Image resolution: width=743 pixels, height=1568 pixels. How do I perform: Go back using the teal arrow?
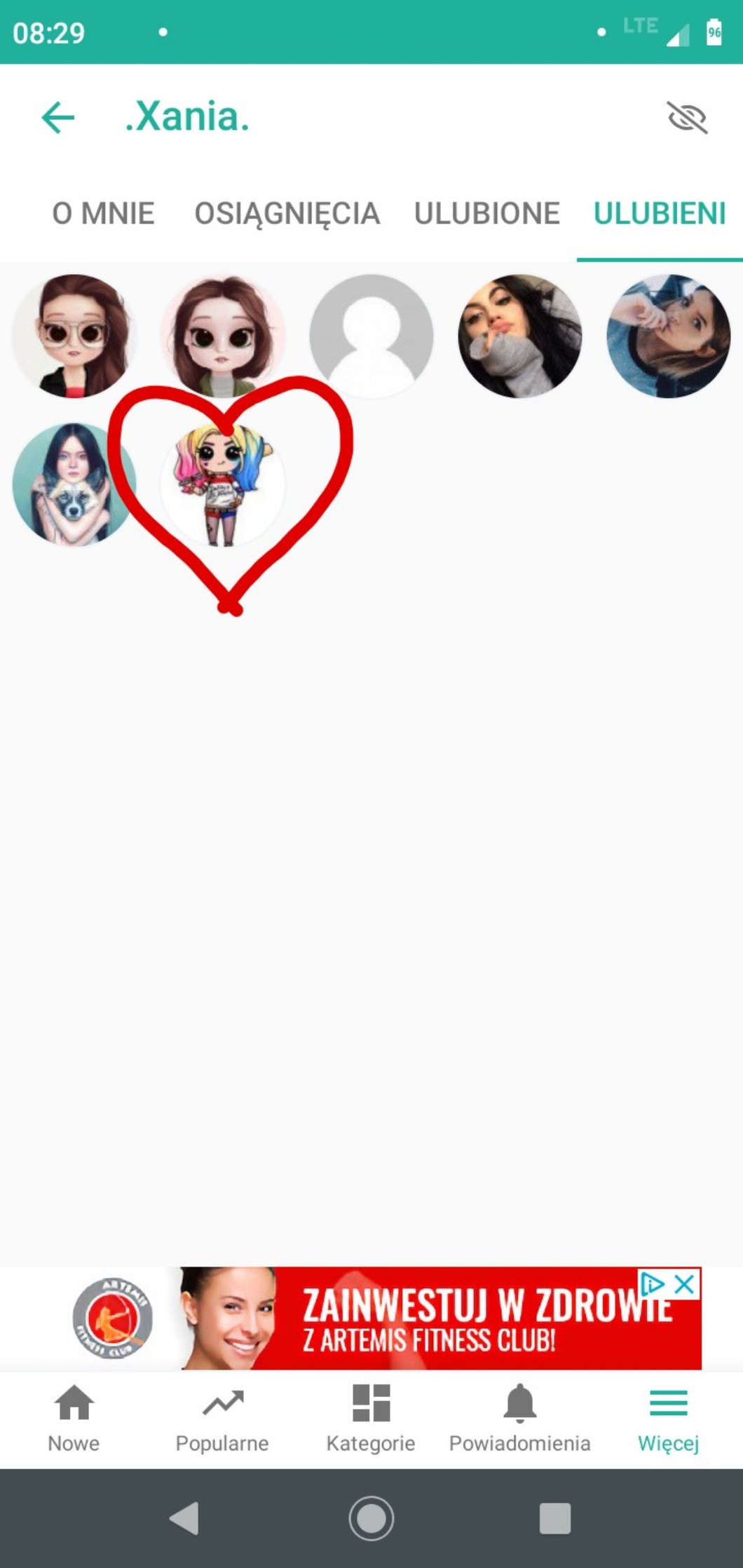click(58, 117)
